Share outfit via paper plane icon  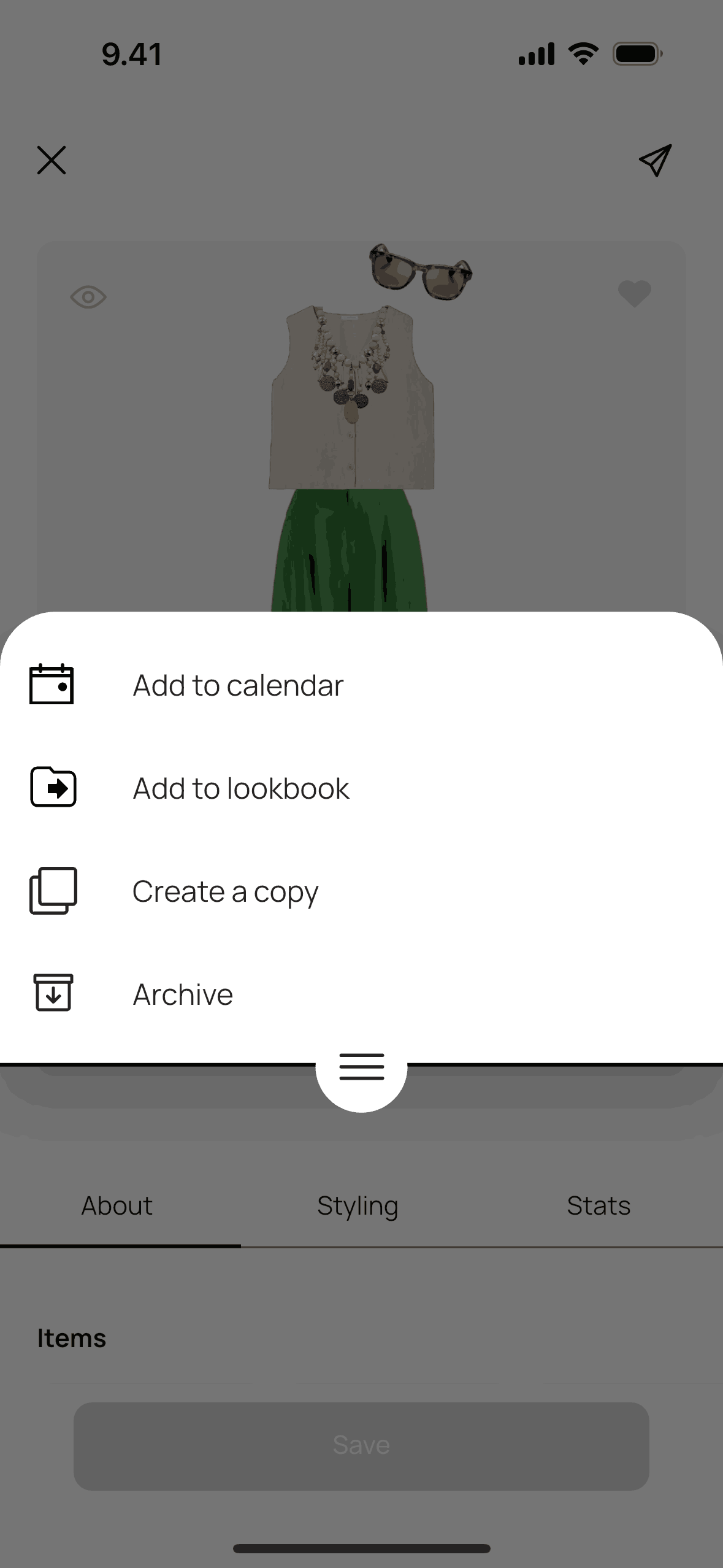click(655, 161)
